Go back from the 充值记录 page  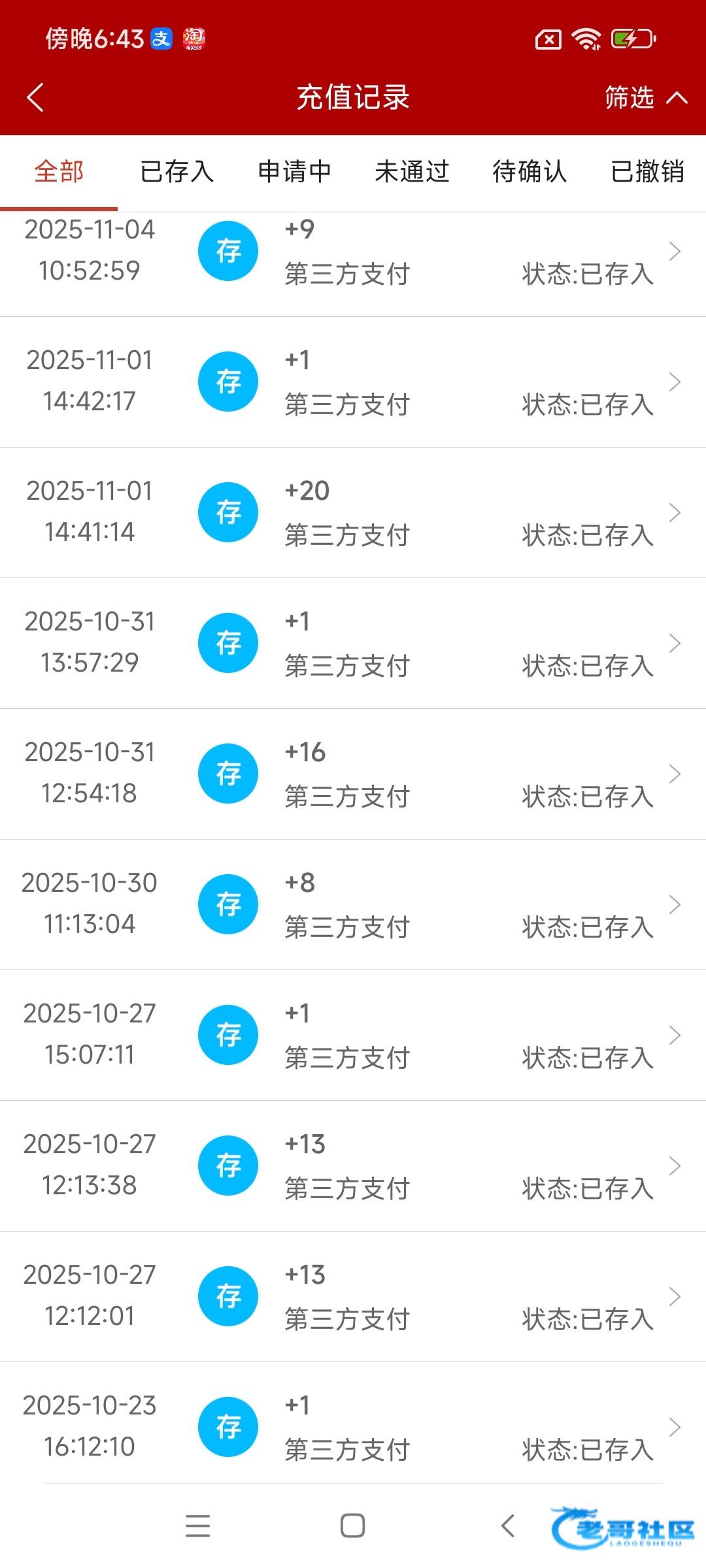(35, 98)
